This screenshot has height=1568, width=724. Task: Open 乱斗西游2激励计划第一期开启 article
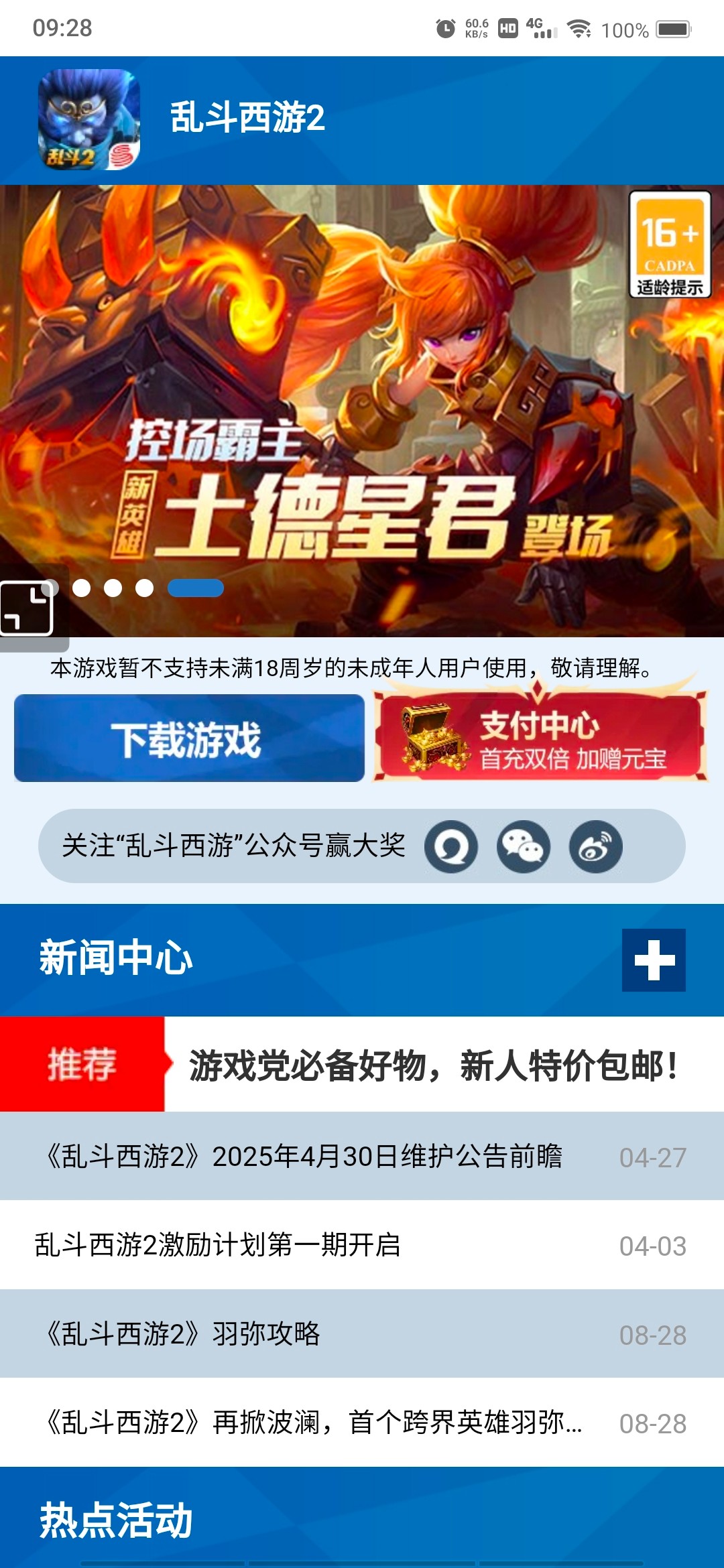(218, 1245)
